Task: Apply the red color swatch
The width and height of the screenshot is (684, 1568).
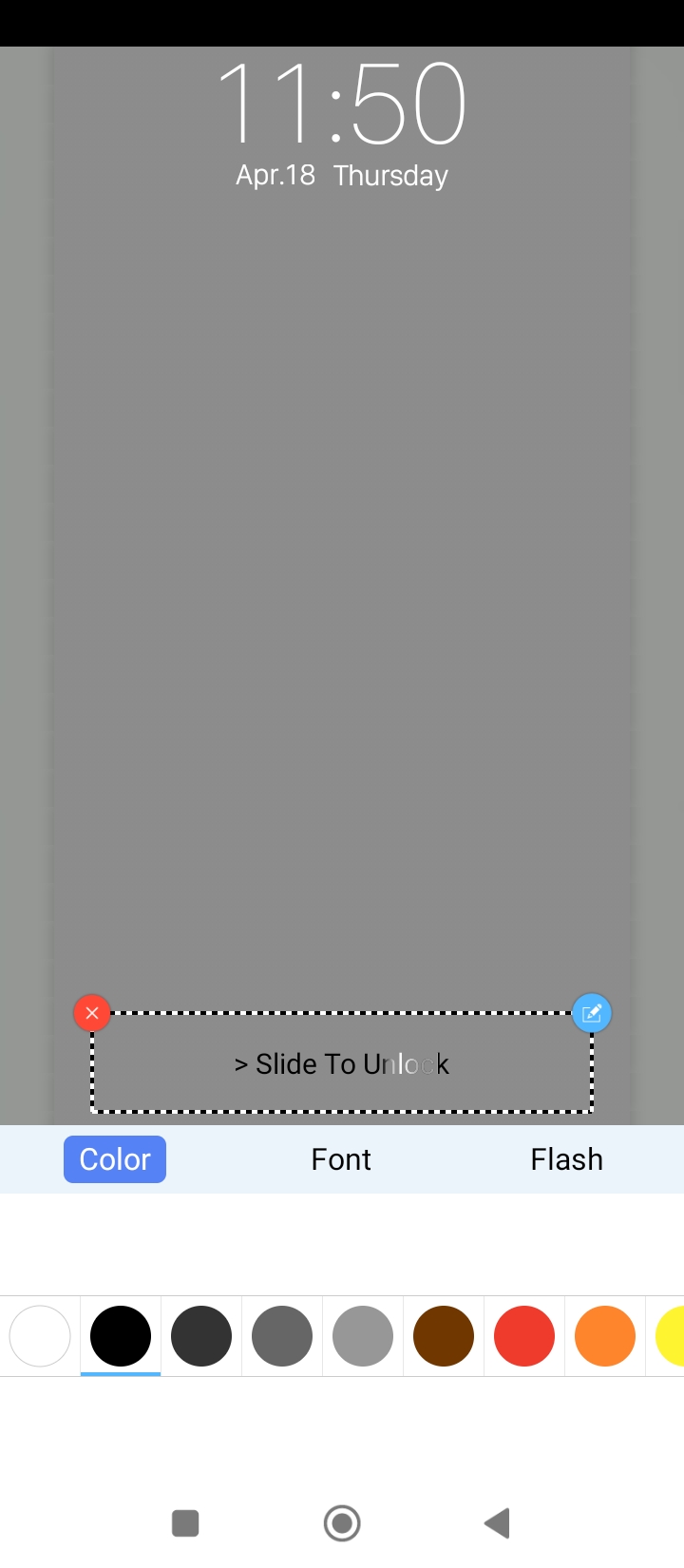Action: (x=524, y=1336)
